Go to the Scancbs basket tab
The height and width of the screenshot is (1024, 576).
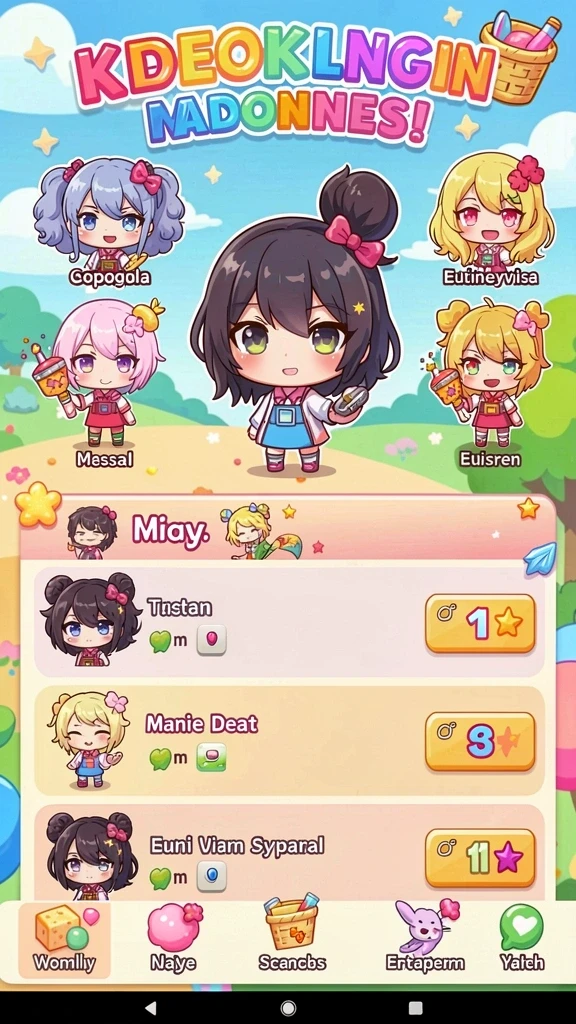[292, 936]
